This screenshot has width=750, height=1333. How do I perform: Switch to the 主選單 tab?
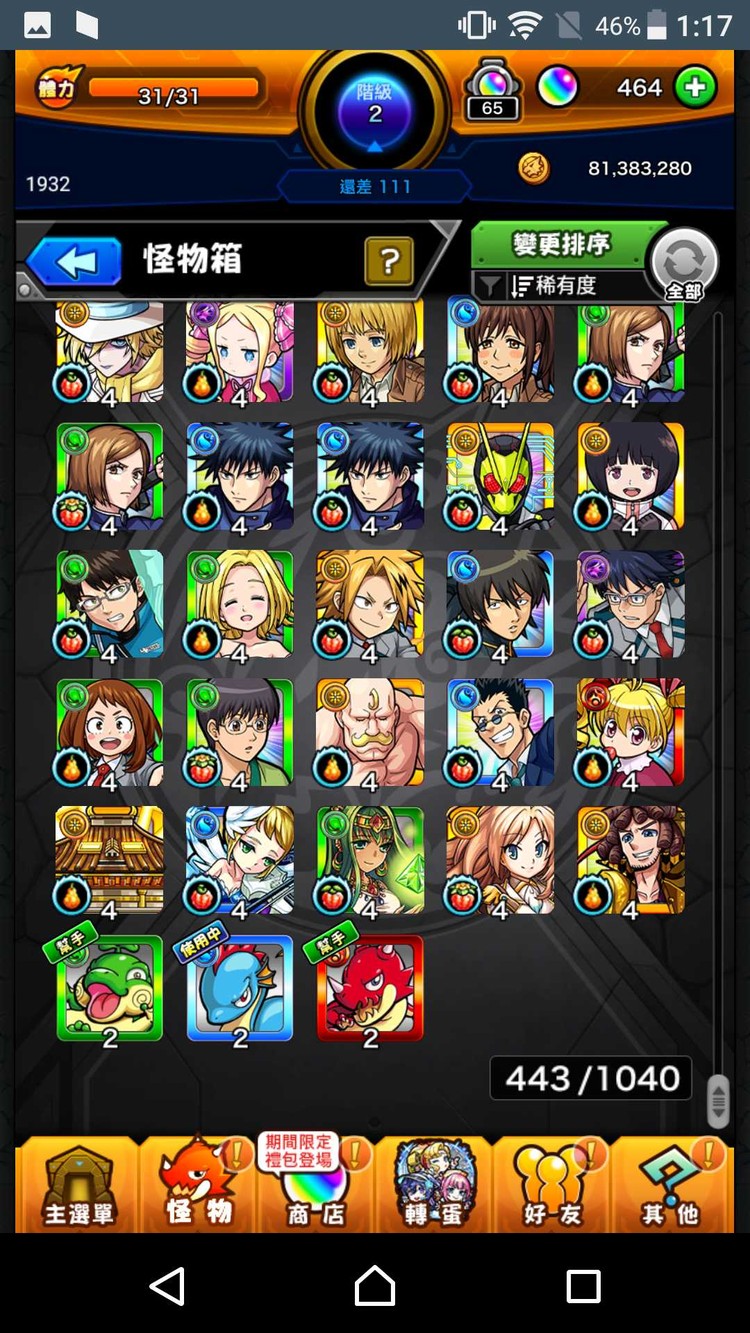78,1186
